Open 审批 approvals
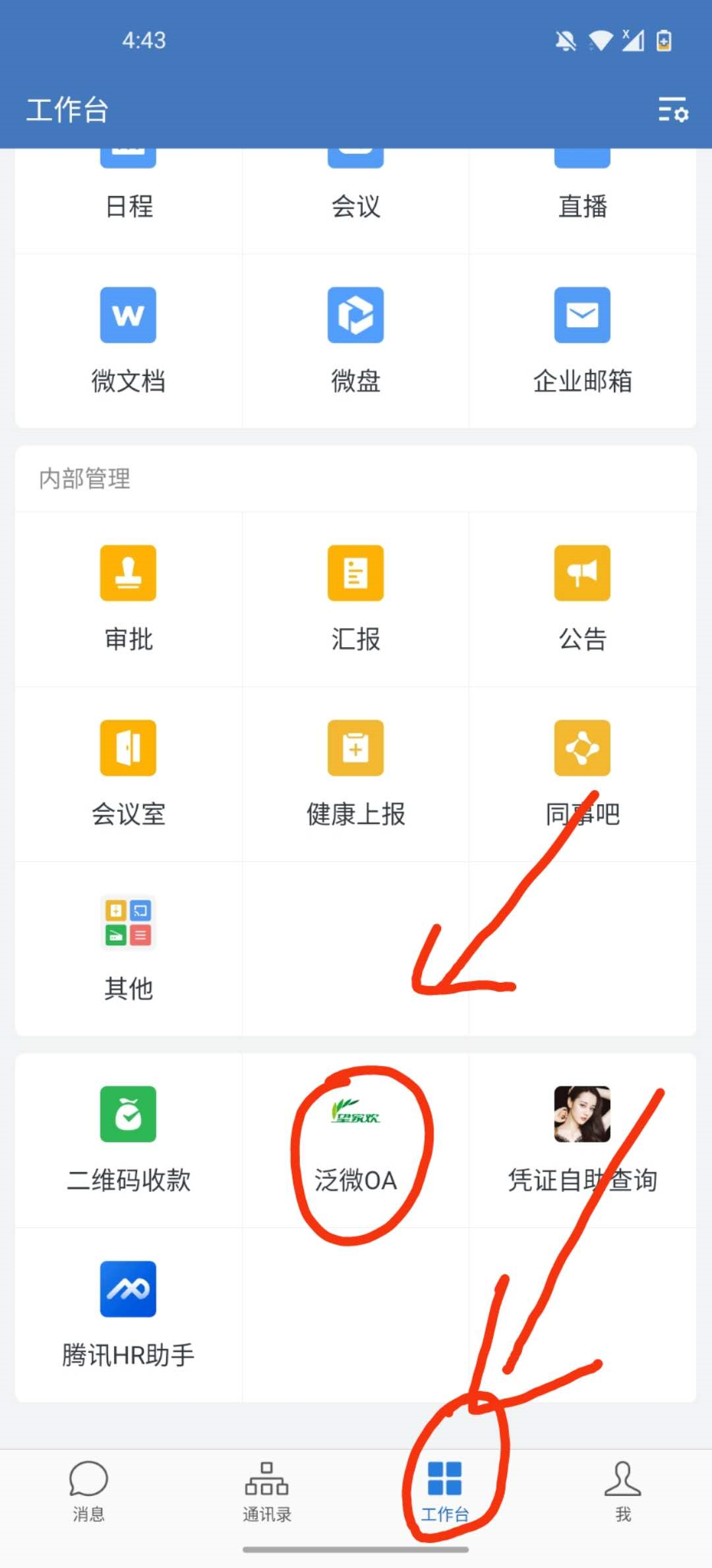 pyautogui.click(x=129, y=597)
